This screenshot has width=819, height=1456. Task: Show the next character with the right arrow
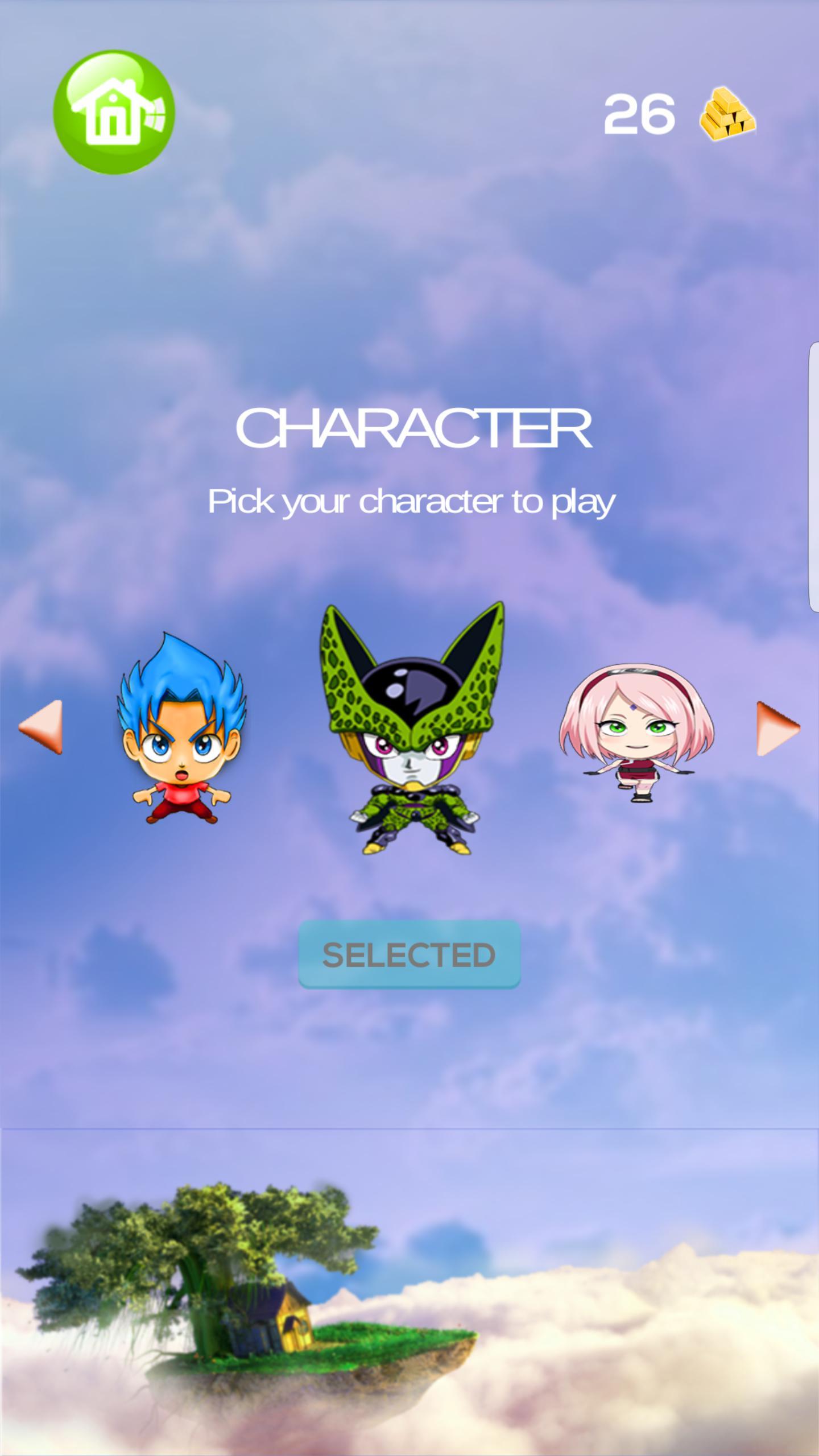coord(777,728)
